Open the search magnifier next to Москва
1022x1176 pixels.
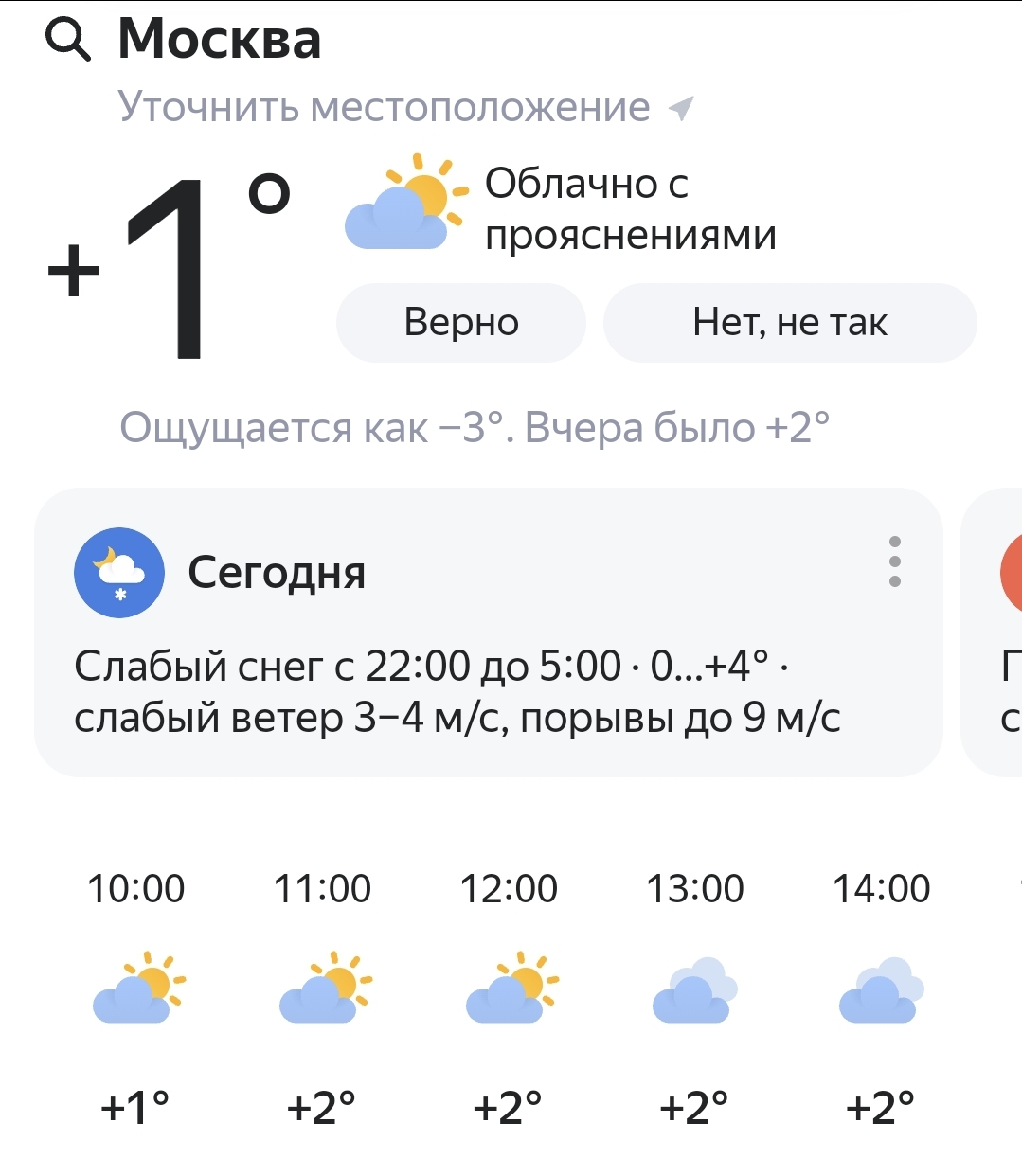click(x=68, y=41)
